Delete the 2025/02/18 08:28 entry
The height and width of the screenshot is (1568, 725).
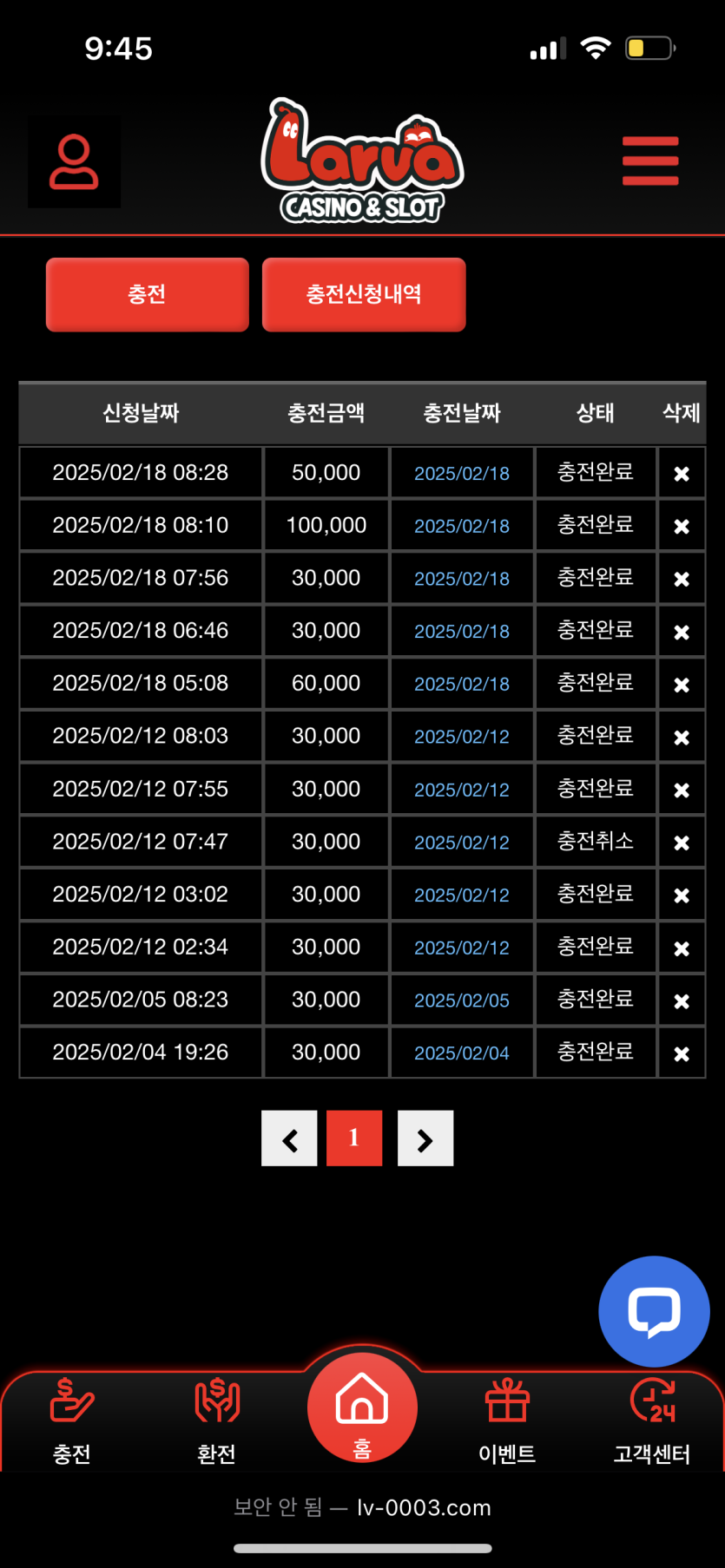(x=682, y=474)
